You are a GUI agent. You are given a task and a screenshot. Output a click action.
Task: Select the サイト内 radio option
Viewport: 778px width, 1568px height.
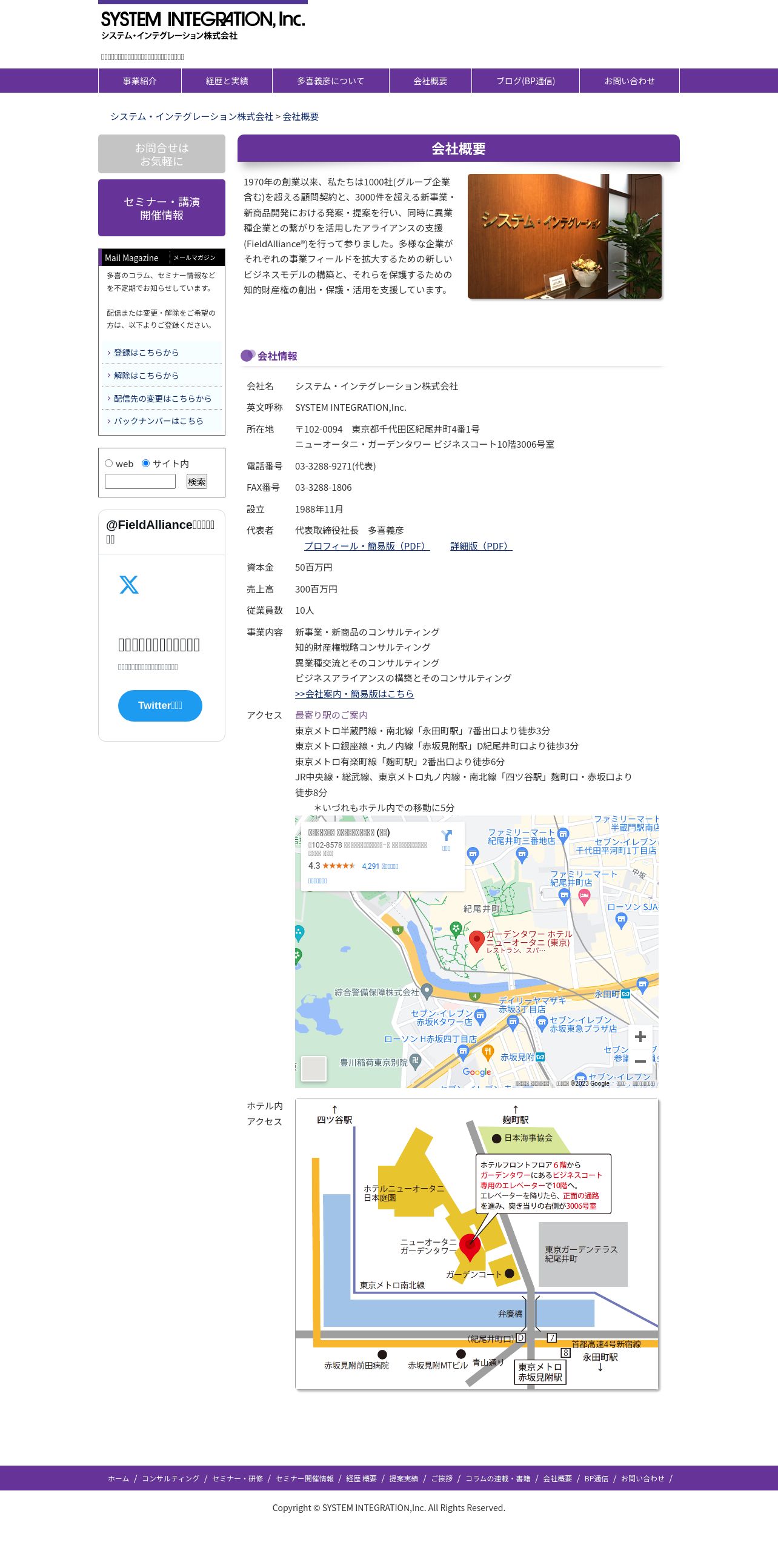point(145,463)
